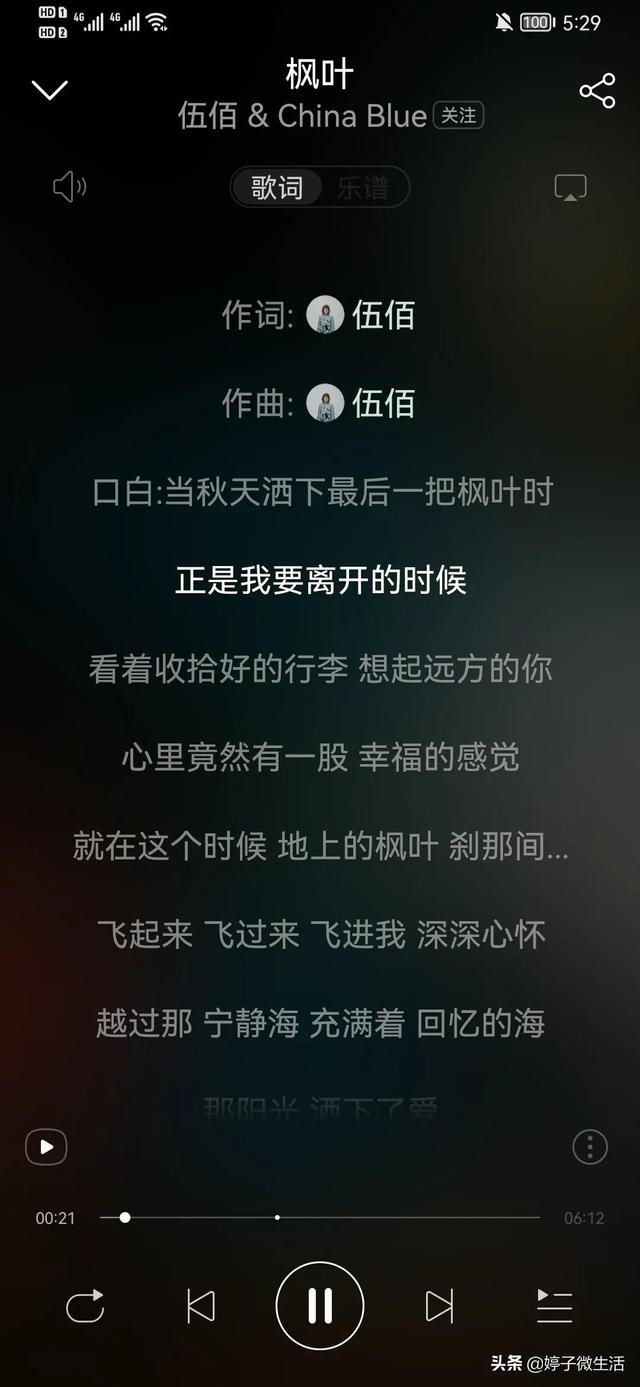Viewport: 640px width, 1387px height.
Task: Follow 伍佰 & China Blue with 关注
Action: [x=459, y=116]
